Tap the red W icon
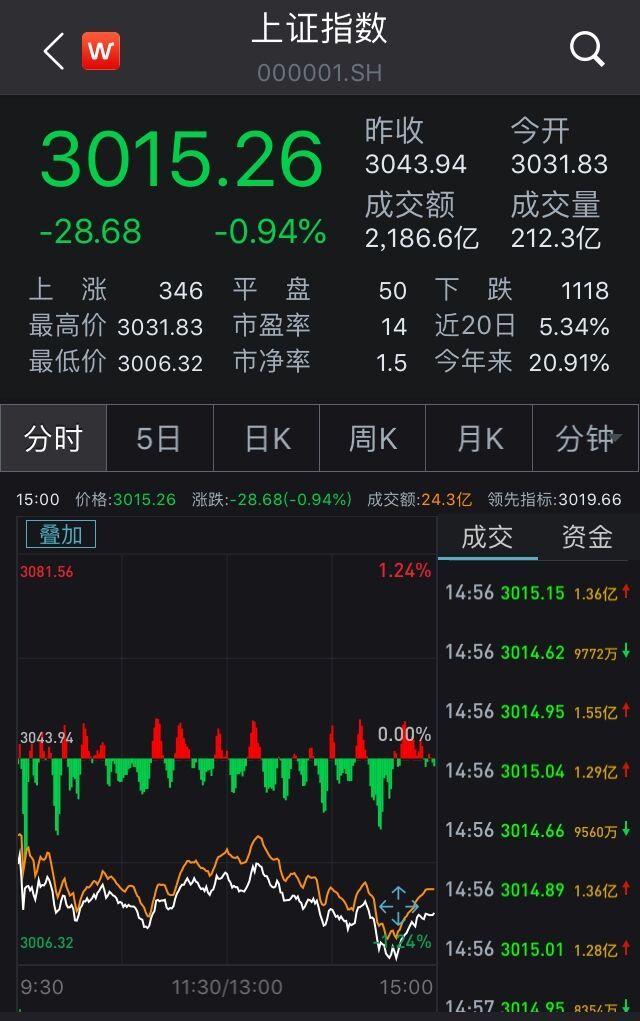 101,50
